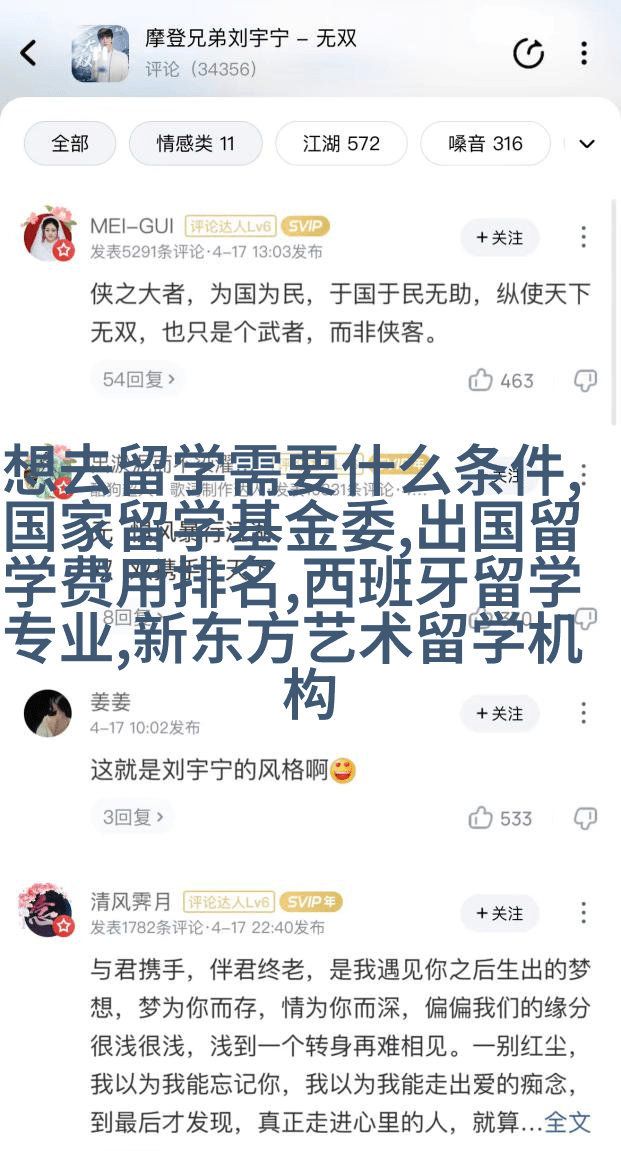Open the song 无双 cover thumbnail
621x1151 pixels.
pyautogui.click(x=100, y=53)
